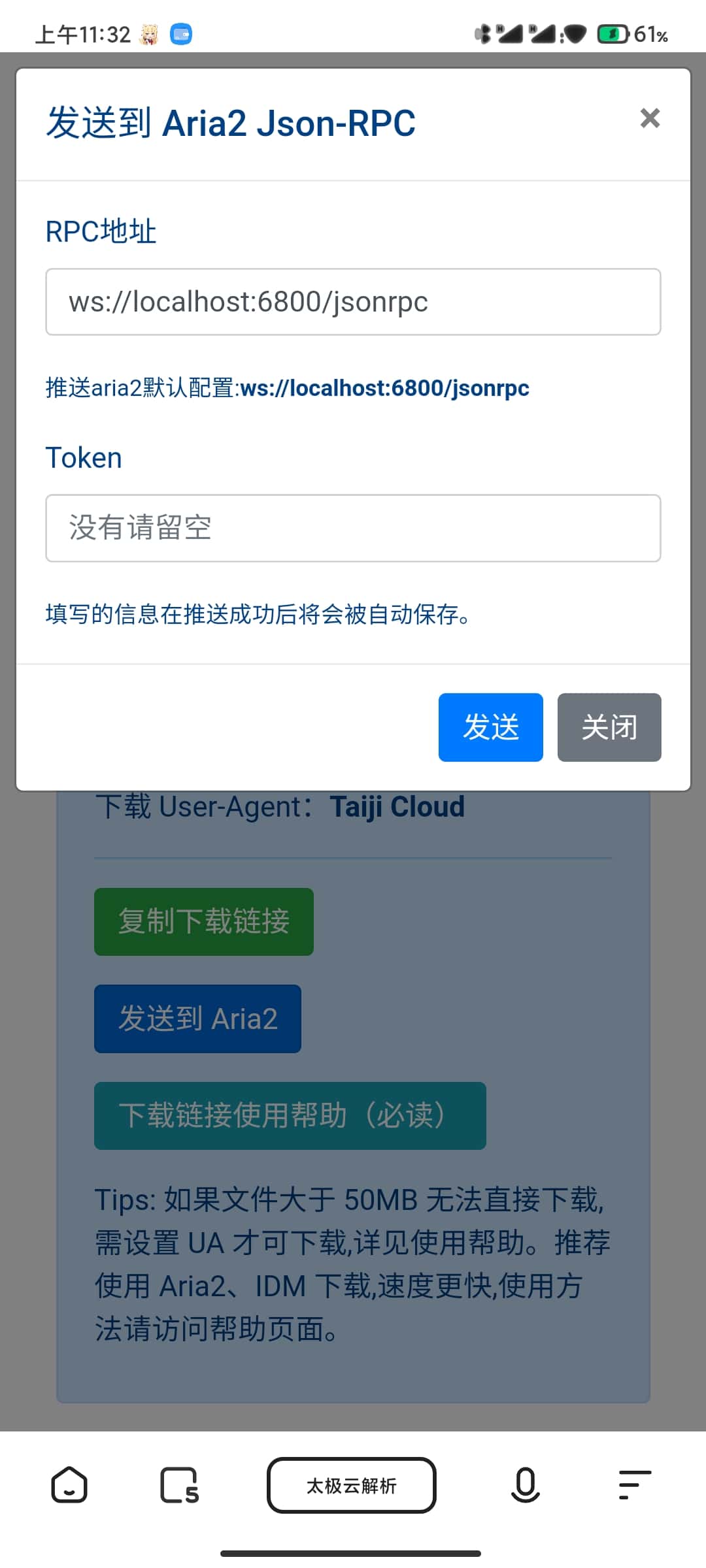Open the browser tabs switcher
This screenshot has height=1568, width=706.
coord(179,1485)
